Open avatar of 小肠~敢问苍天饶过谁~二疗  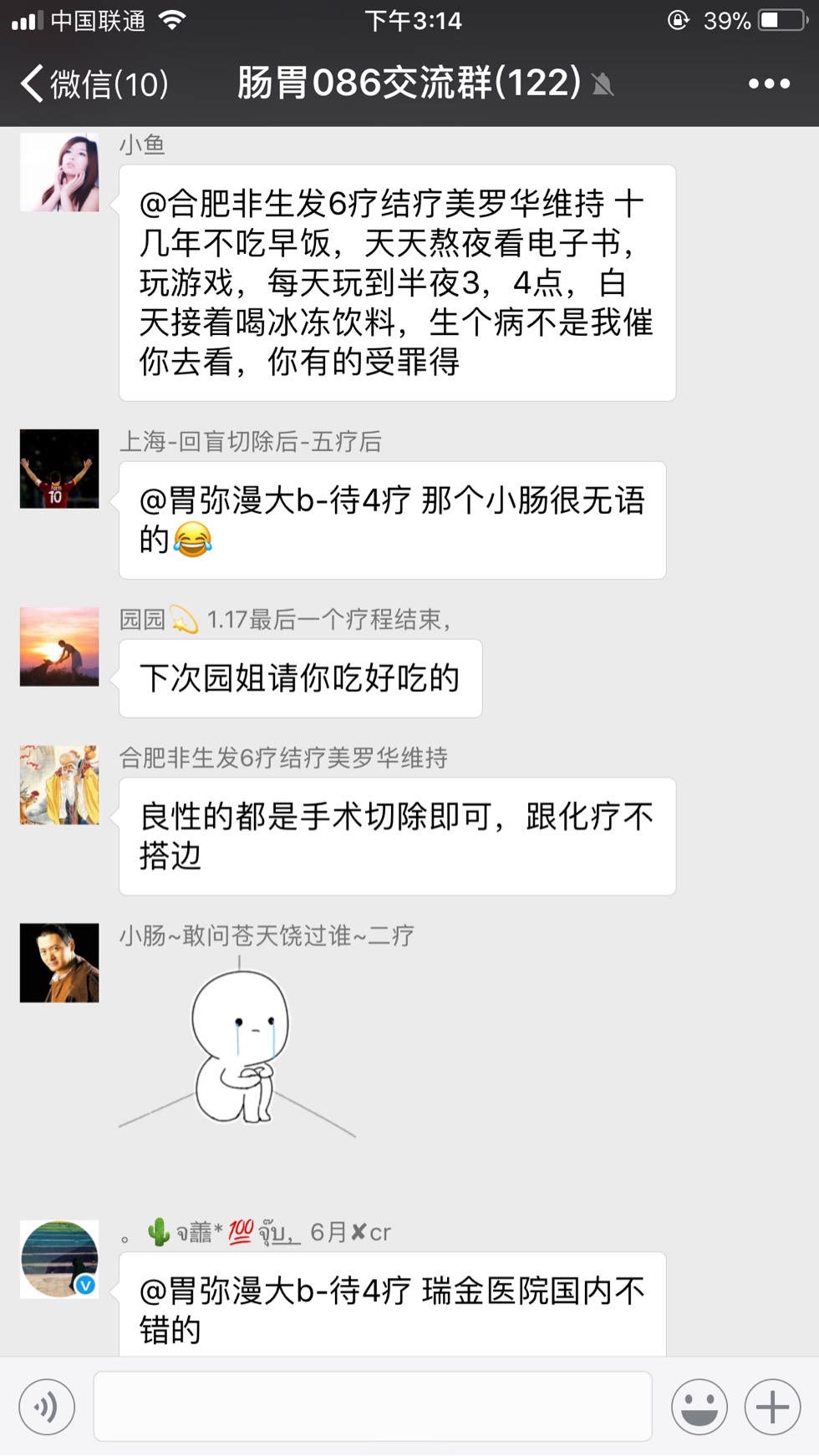(x=59, y=962)
